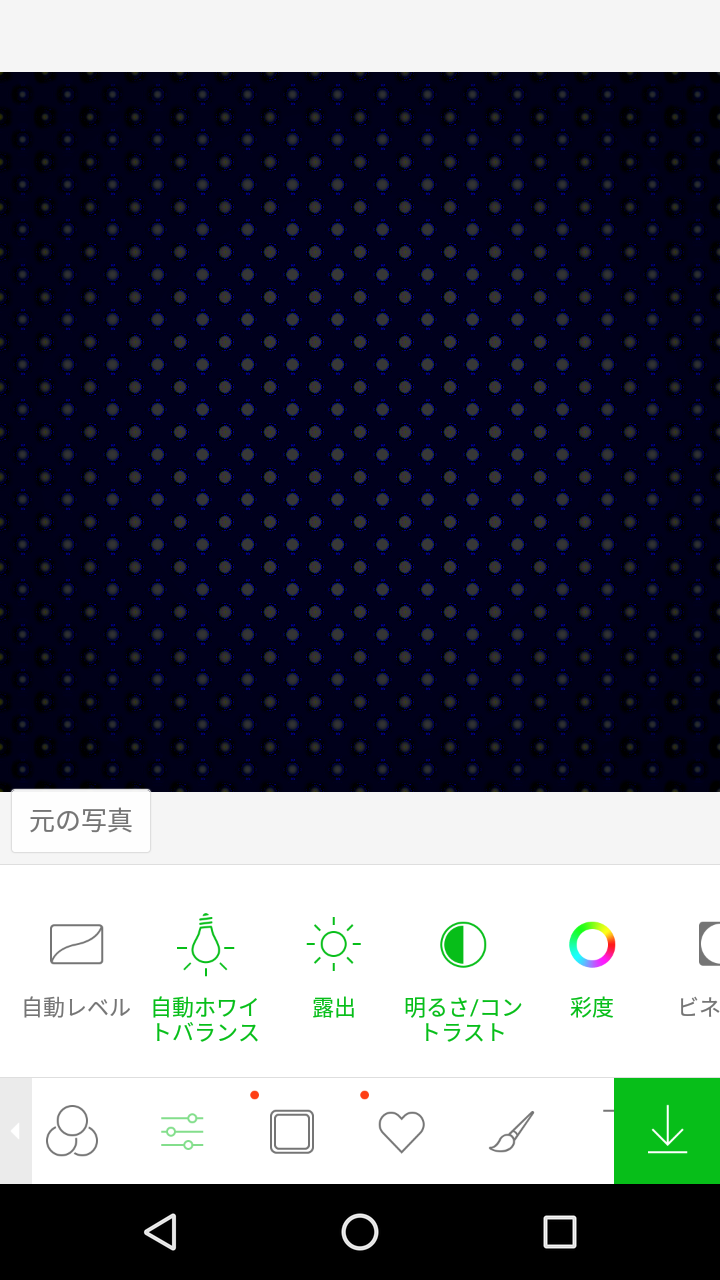Open the paintbrush tool tab
This screenshot has height=1280, width=720.
point(511,1131)
